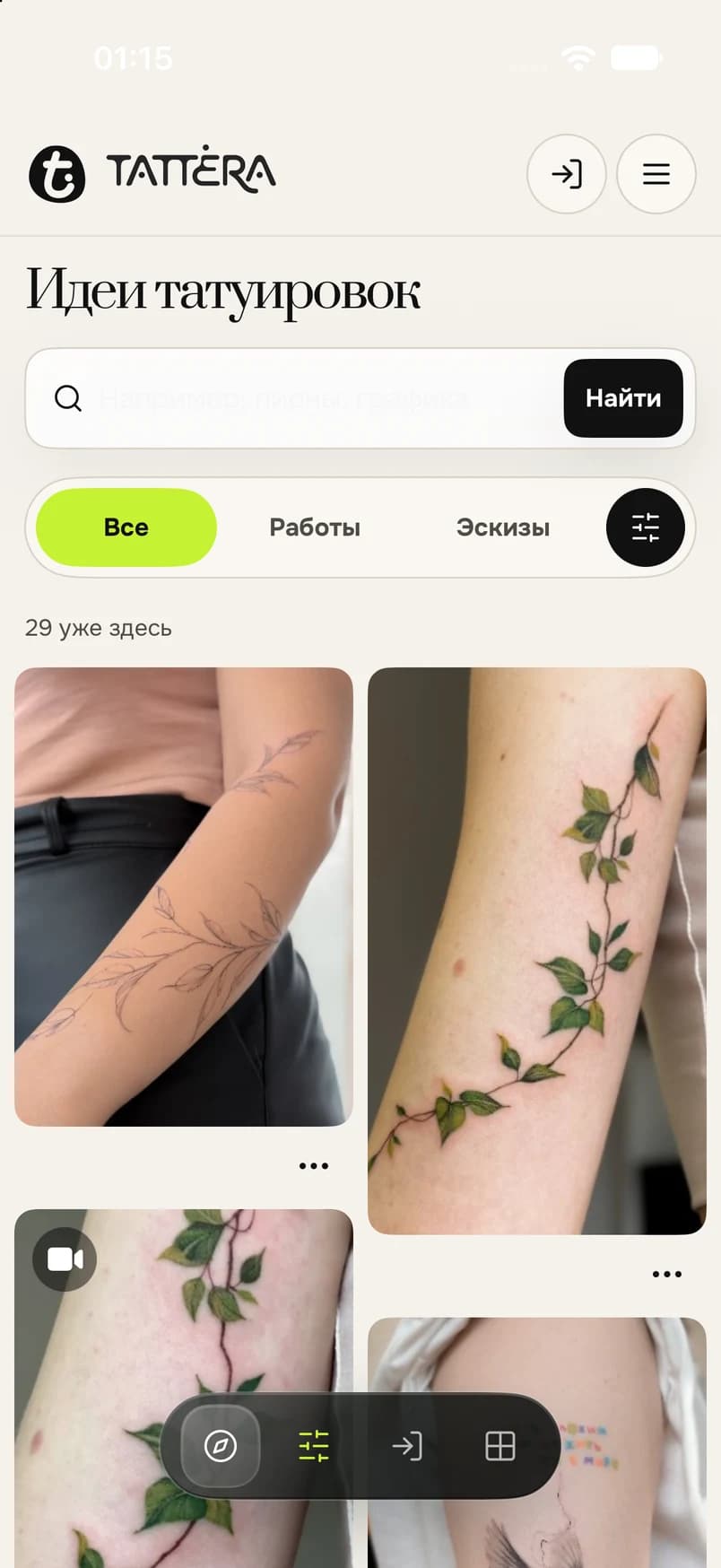Viewport: 721px width, 1568px height.
Task: Switch to the Эскизы tab
Action: (x=503, y=527)
